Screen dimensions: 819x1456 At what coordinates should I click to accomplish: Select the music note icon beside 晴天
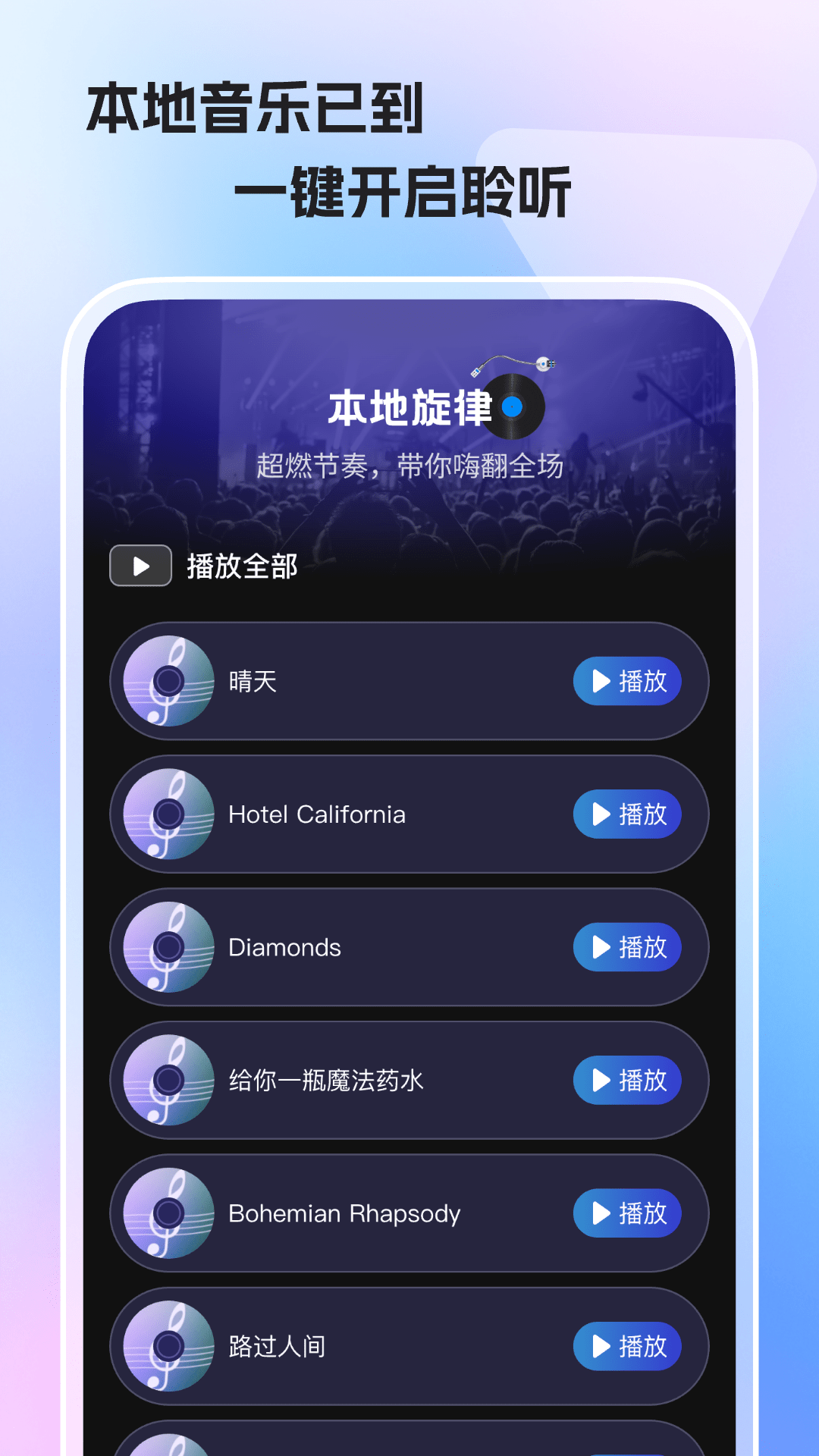tap(167, 682)
